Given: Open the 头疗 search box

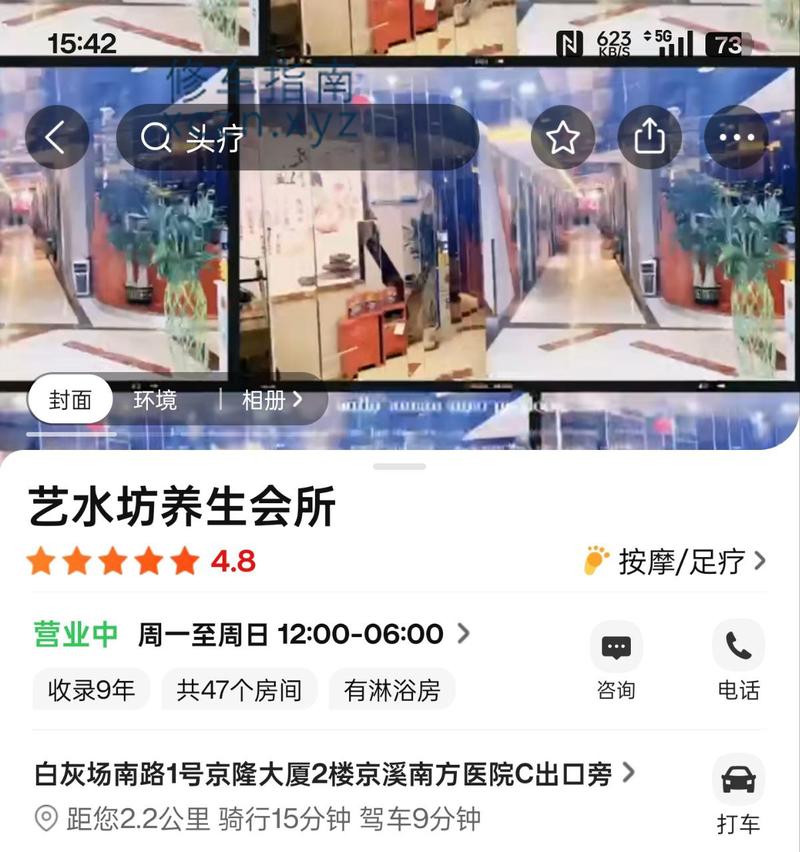Looking at the screenshot, I should click(x=296, y=138).
